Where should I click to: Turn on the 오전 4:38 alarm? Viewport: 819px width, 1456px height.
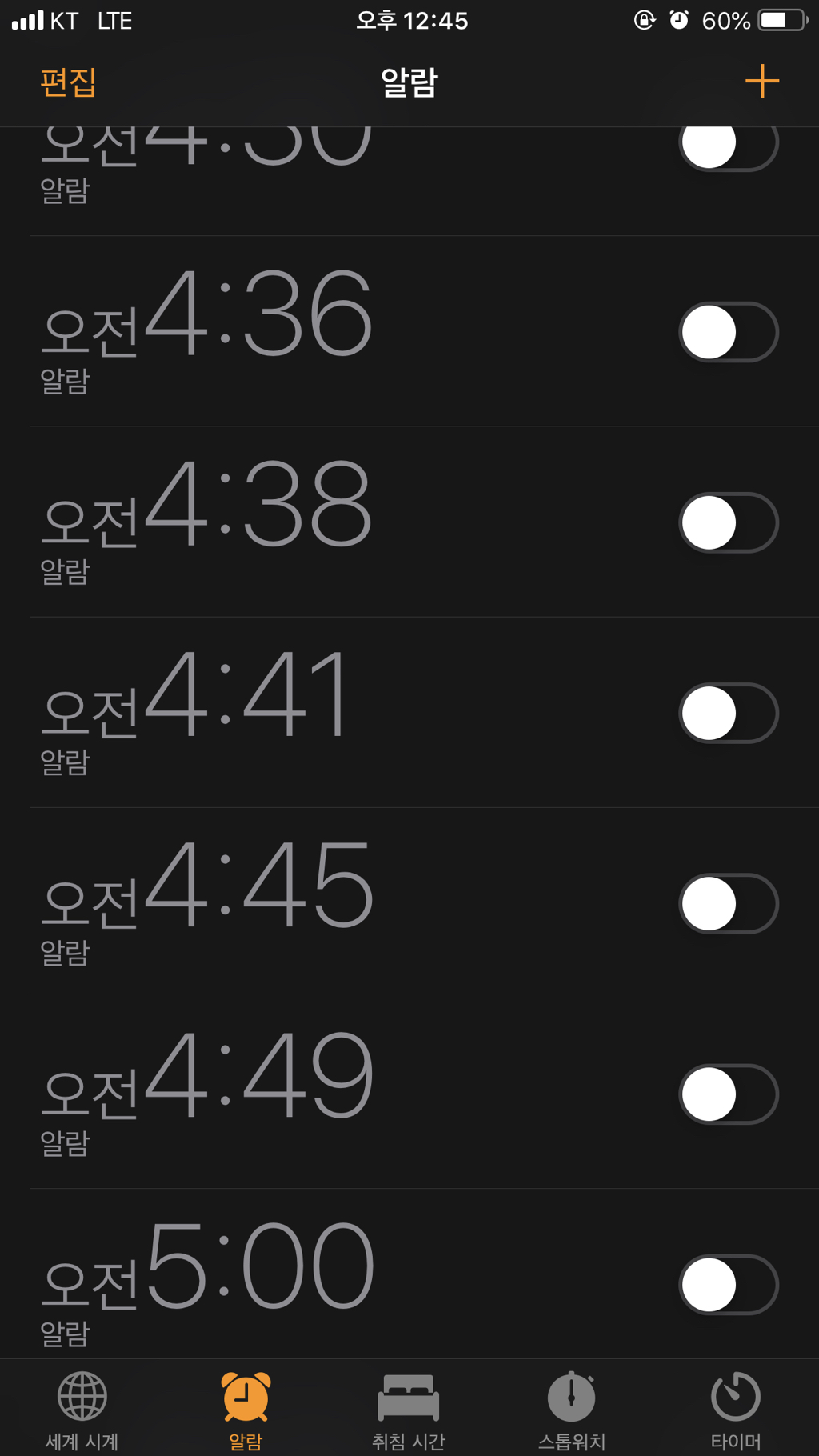(x=729, y=522)
